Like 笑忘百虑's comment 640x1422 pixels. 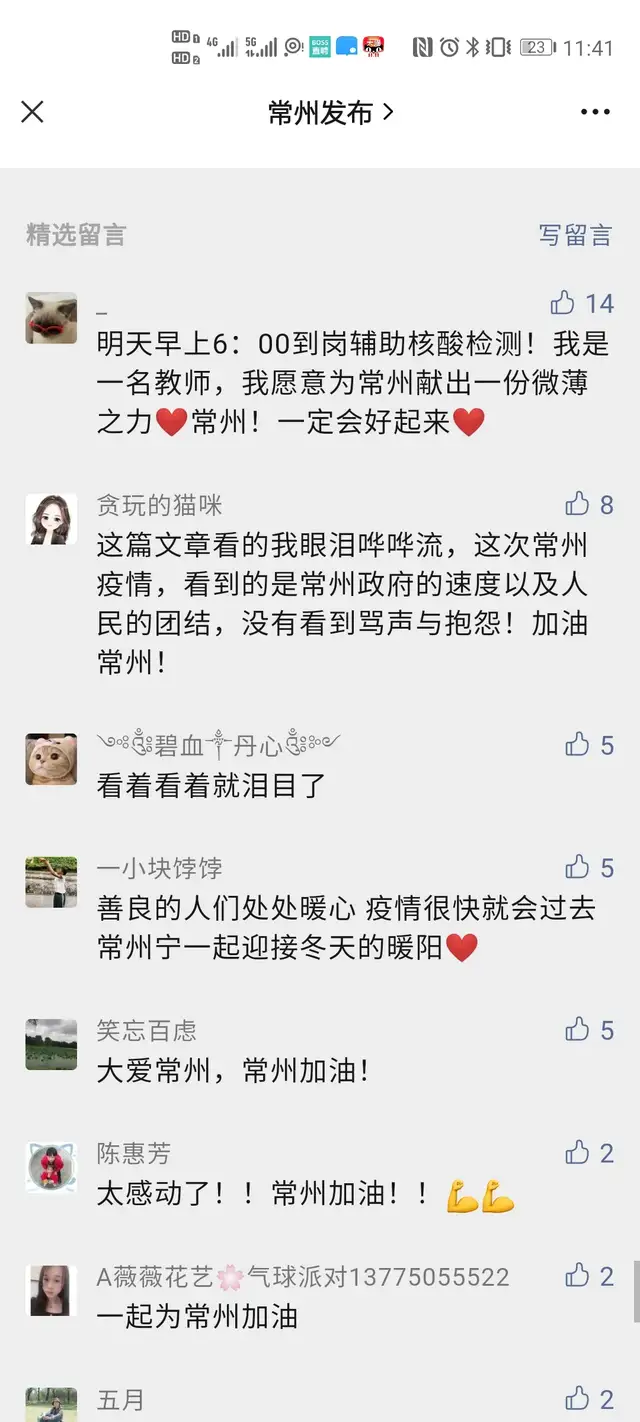(577, 1030)
